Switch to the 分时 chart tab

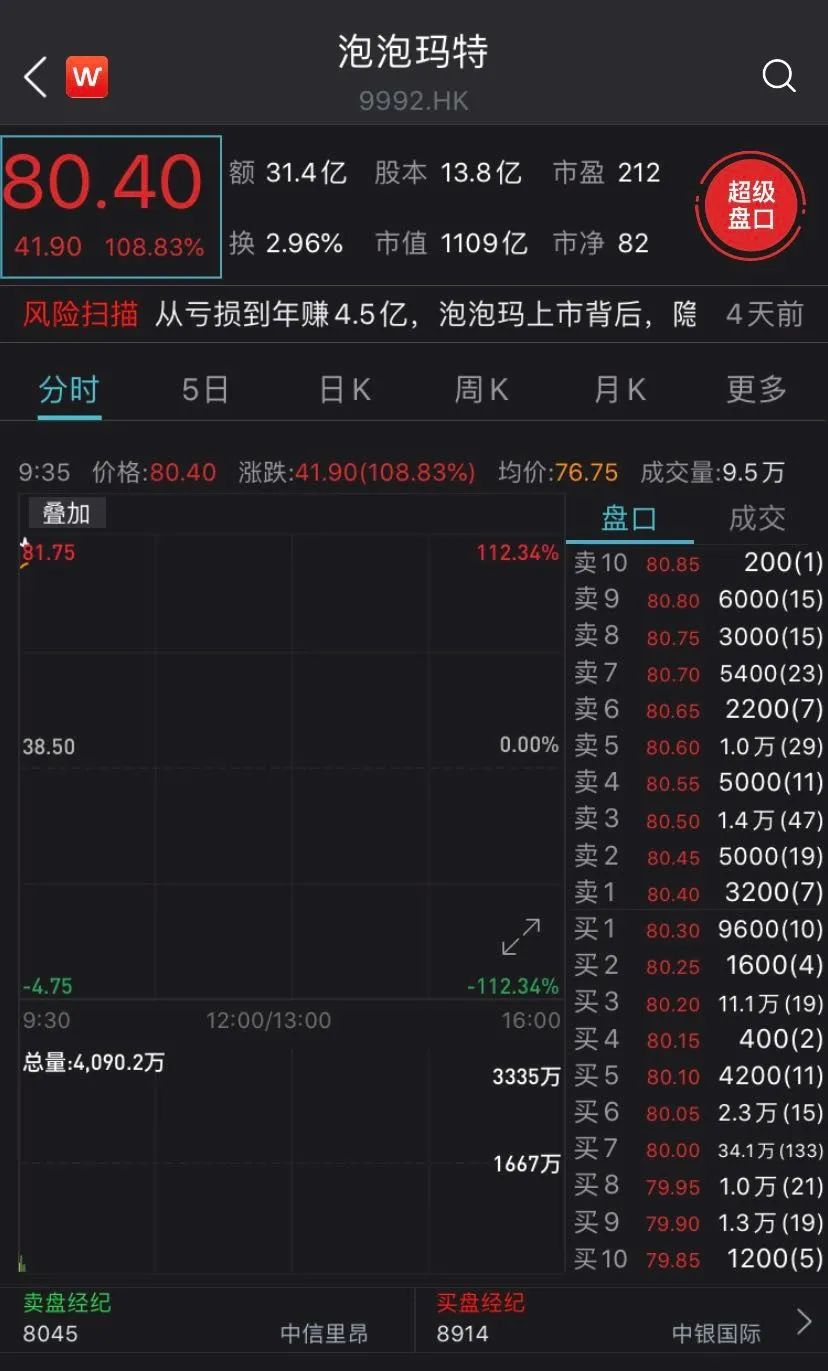click(x=69, y=389)
